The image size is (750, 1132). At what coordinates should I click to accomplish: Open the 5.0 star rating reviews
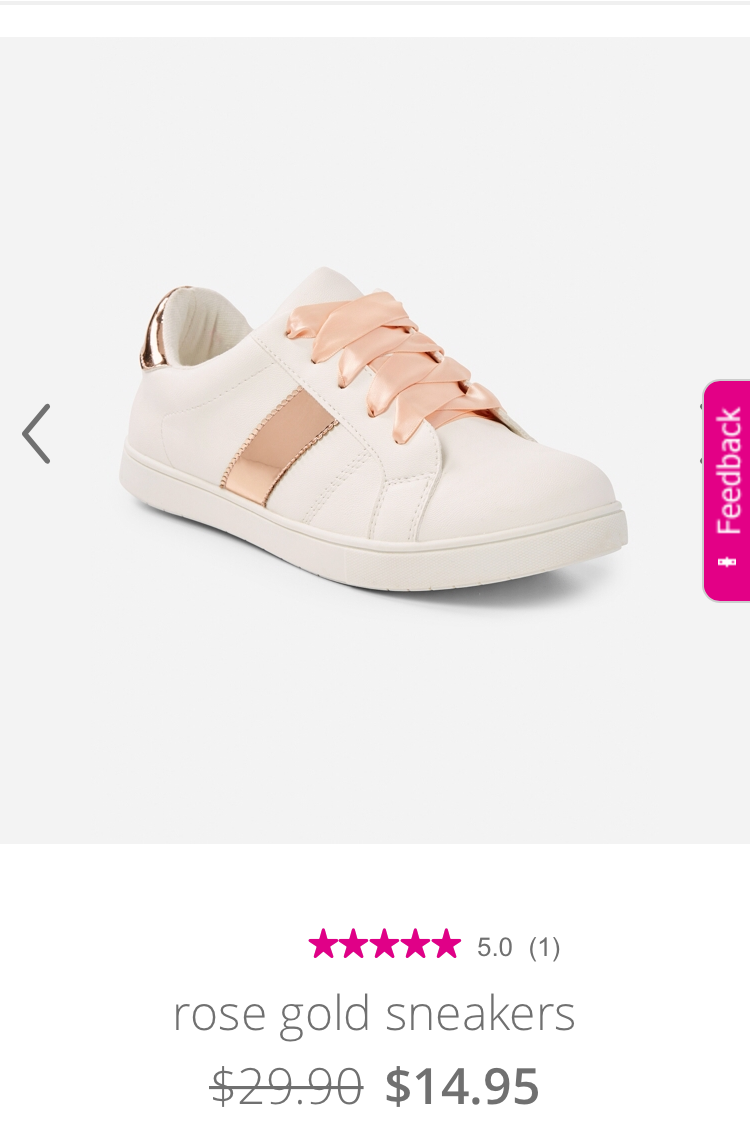434,945
